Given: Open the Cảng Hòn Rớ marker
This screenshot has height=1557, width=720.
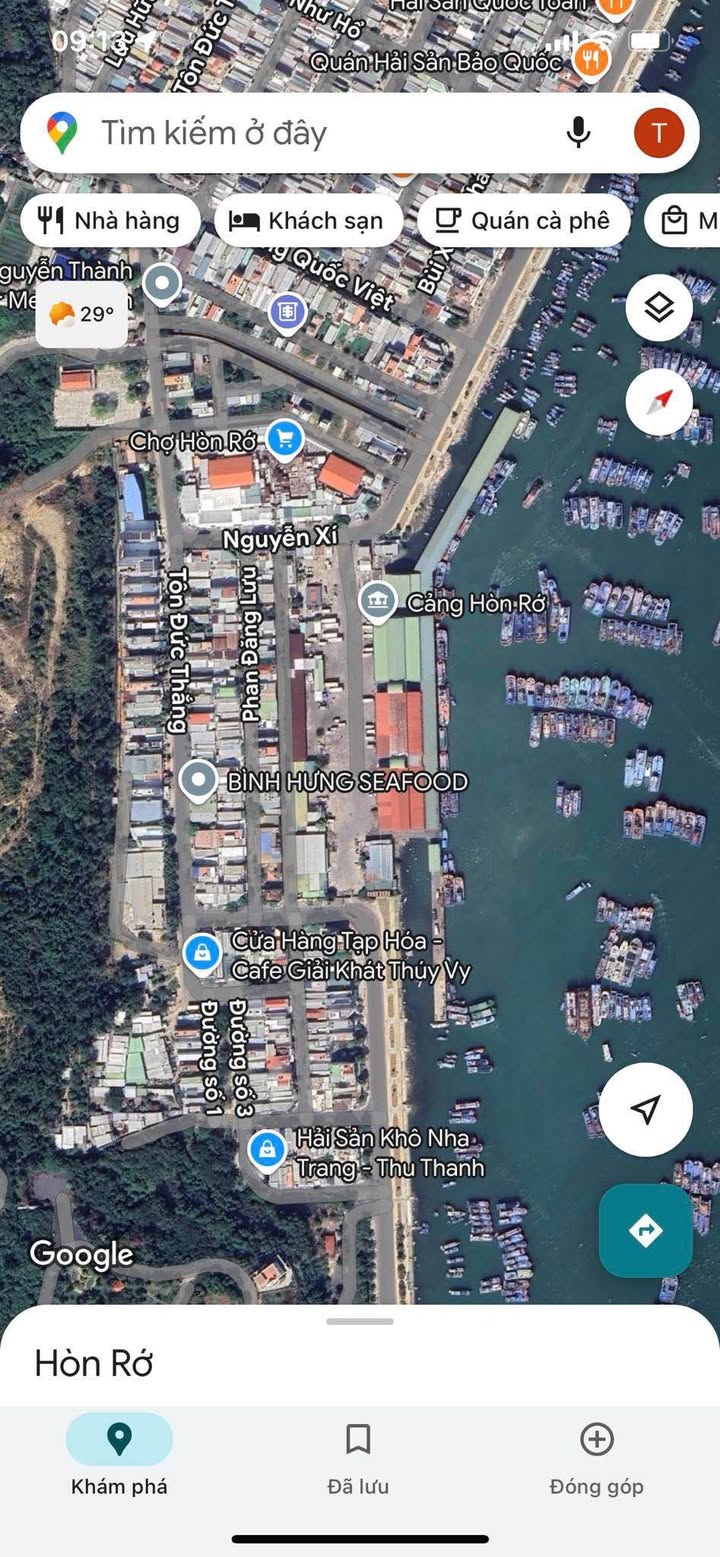Looking at the screenshot, I should [x=377, y=602].
